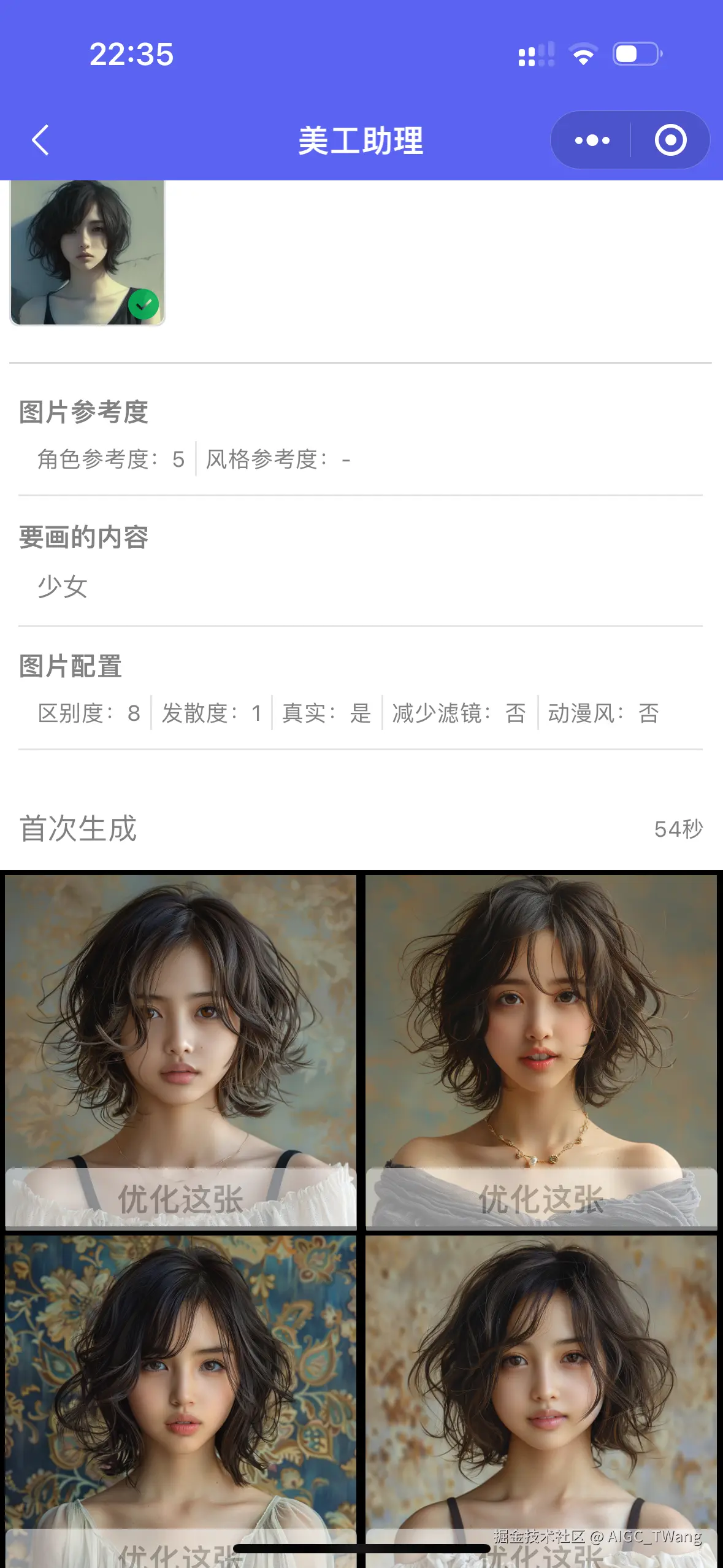Open the 要画的内容 section header
723x1568 pixels.
(x=83, y=539)
